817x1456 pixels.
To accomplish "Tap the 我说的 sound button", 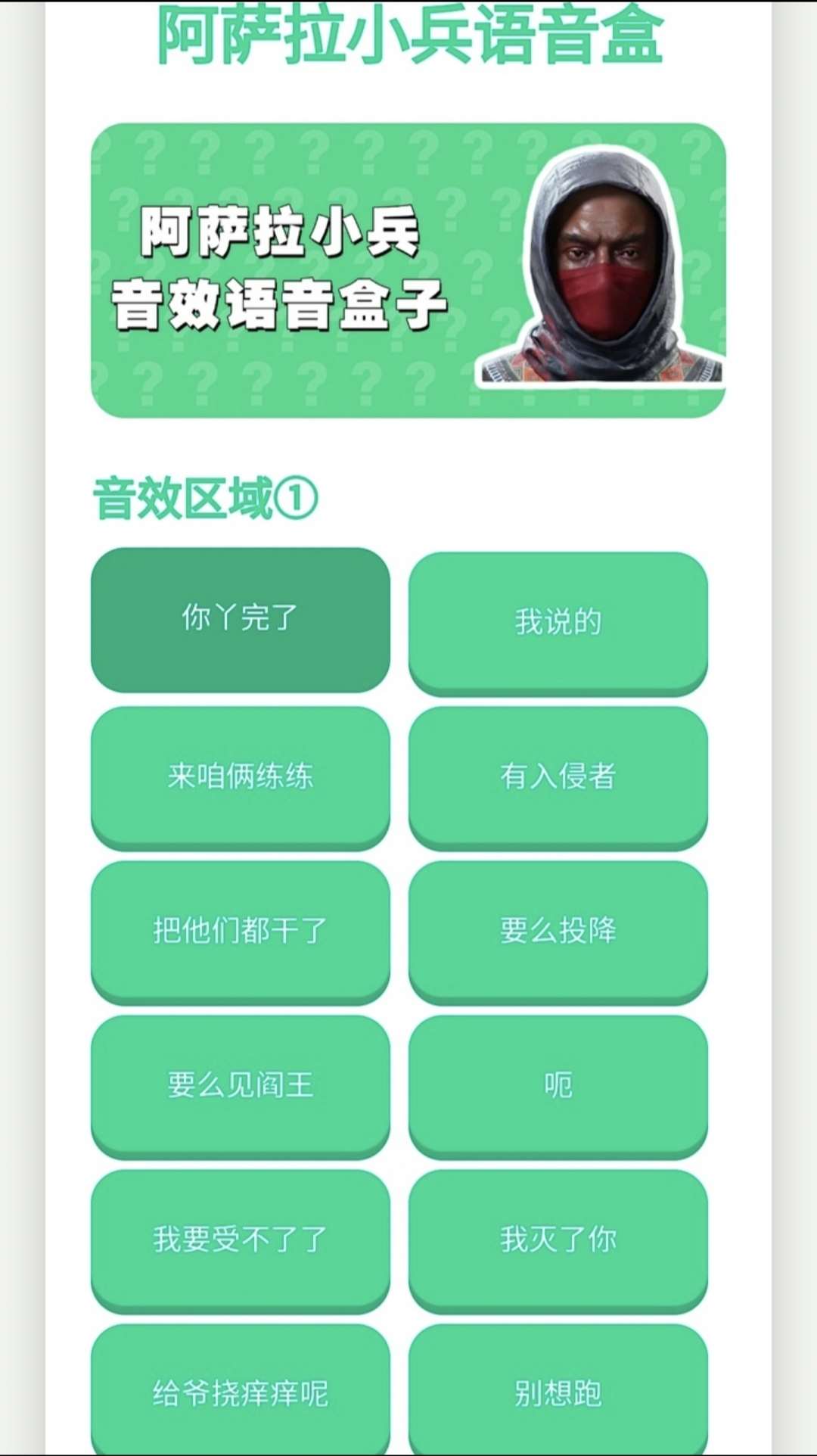I will tap(558, 622).
